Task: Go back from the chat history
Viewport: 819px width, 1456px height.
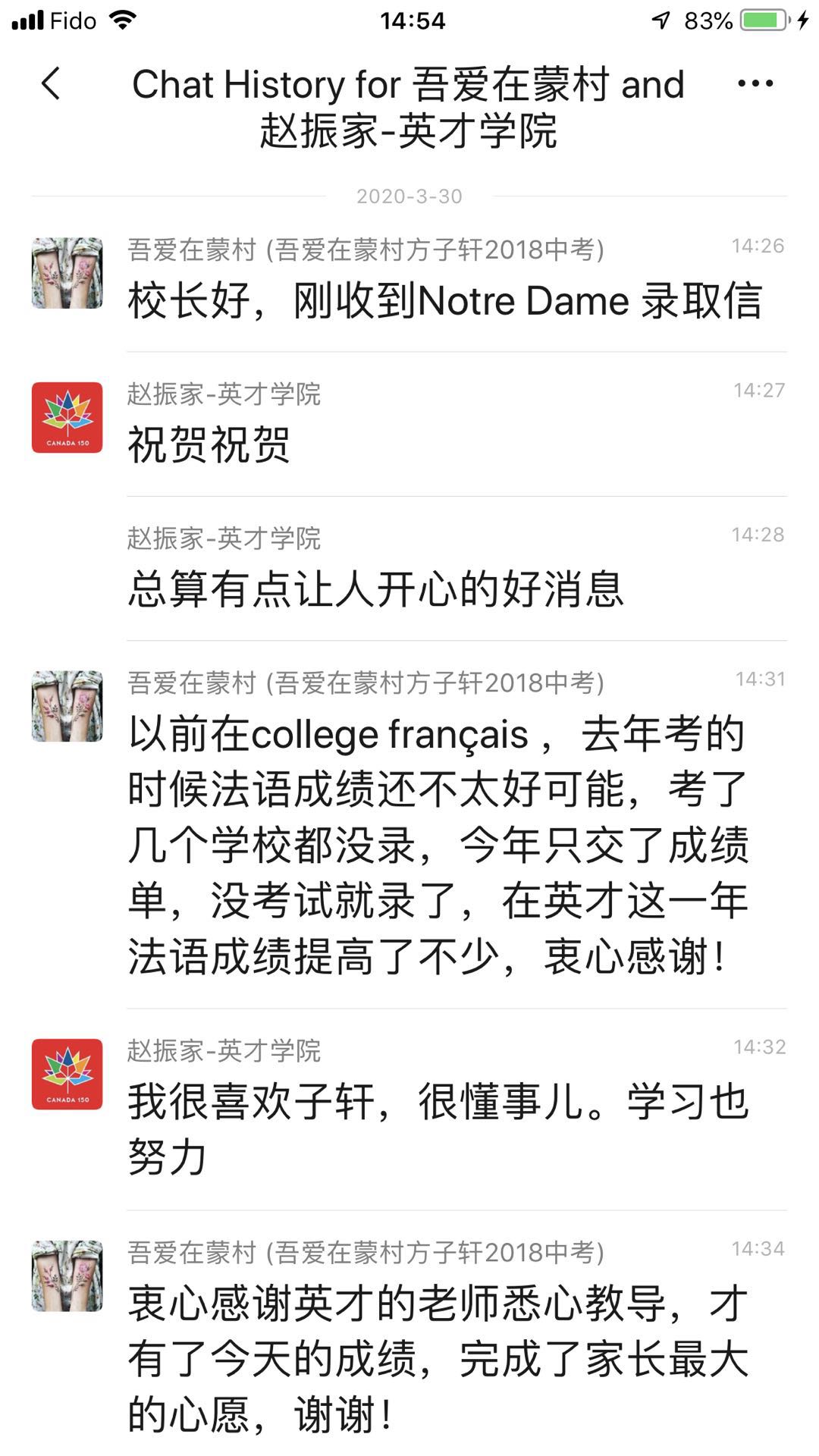Action: point(51,84)
